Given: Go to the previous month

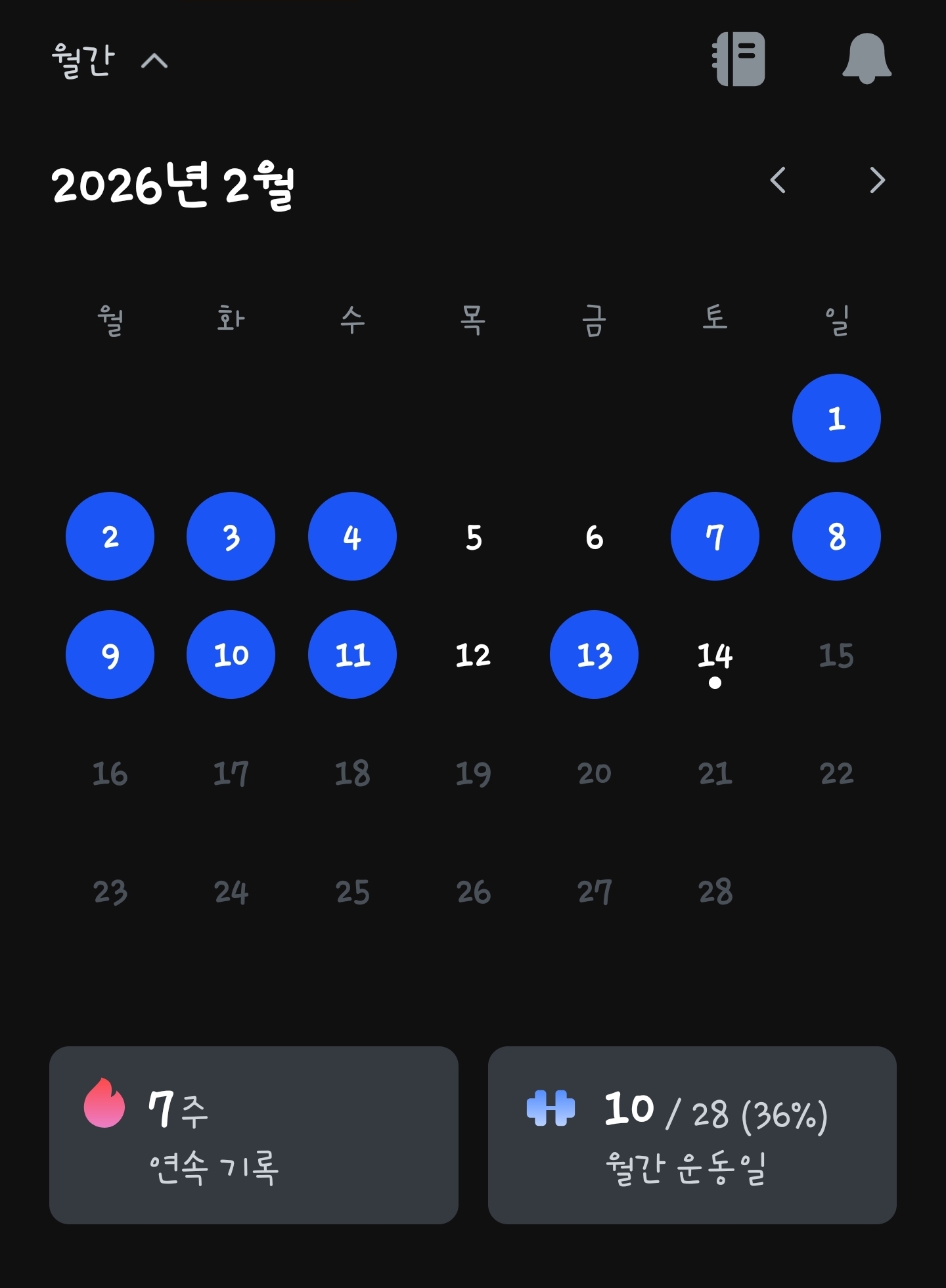Looking at the screenshot, I should click(778, 180).
